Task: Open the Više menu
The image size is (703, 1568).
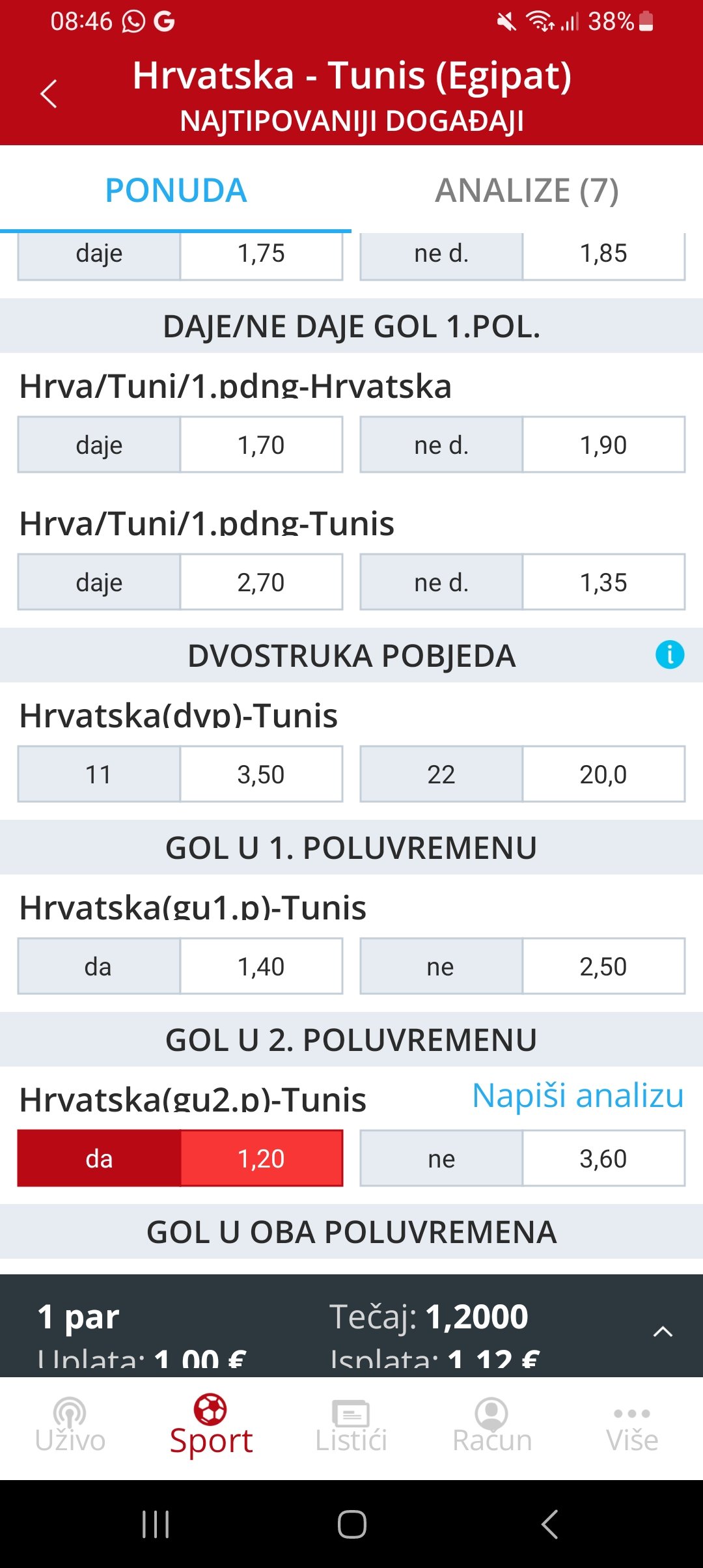Action: [x=632, y=1426]
